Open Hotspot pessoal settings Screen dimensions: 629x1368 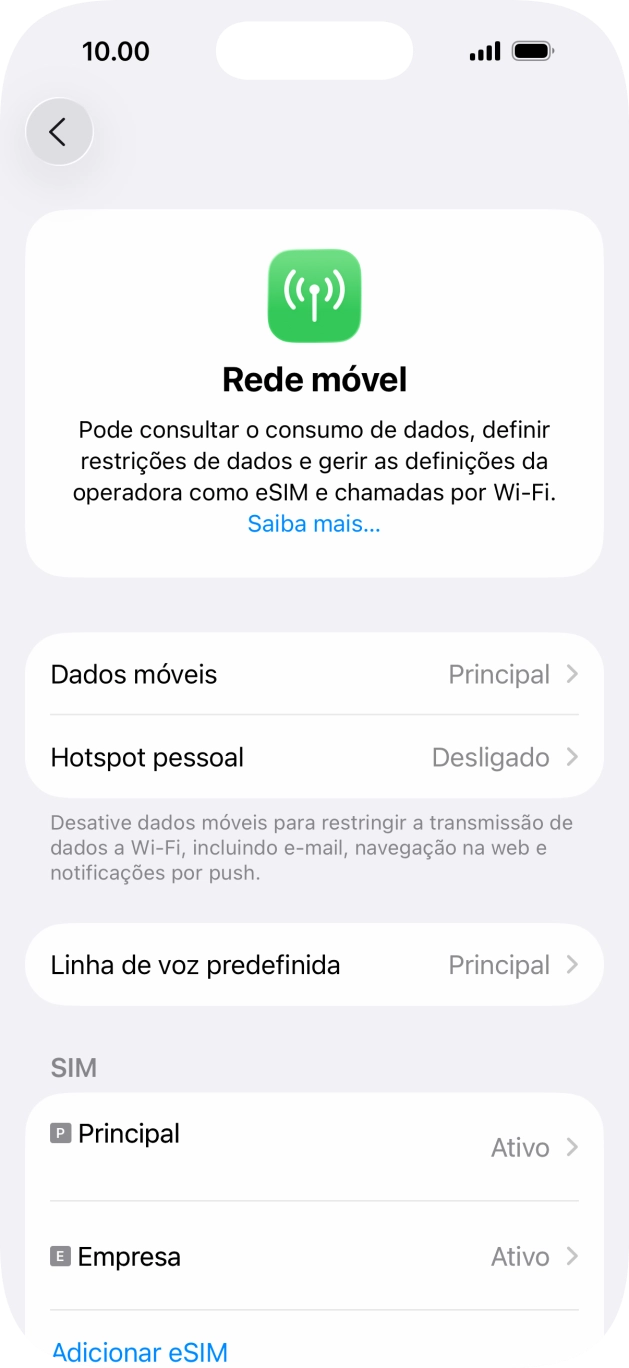point(314,757)
